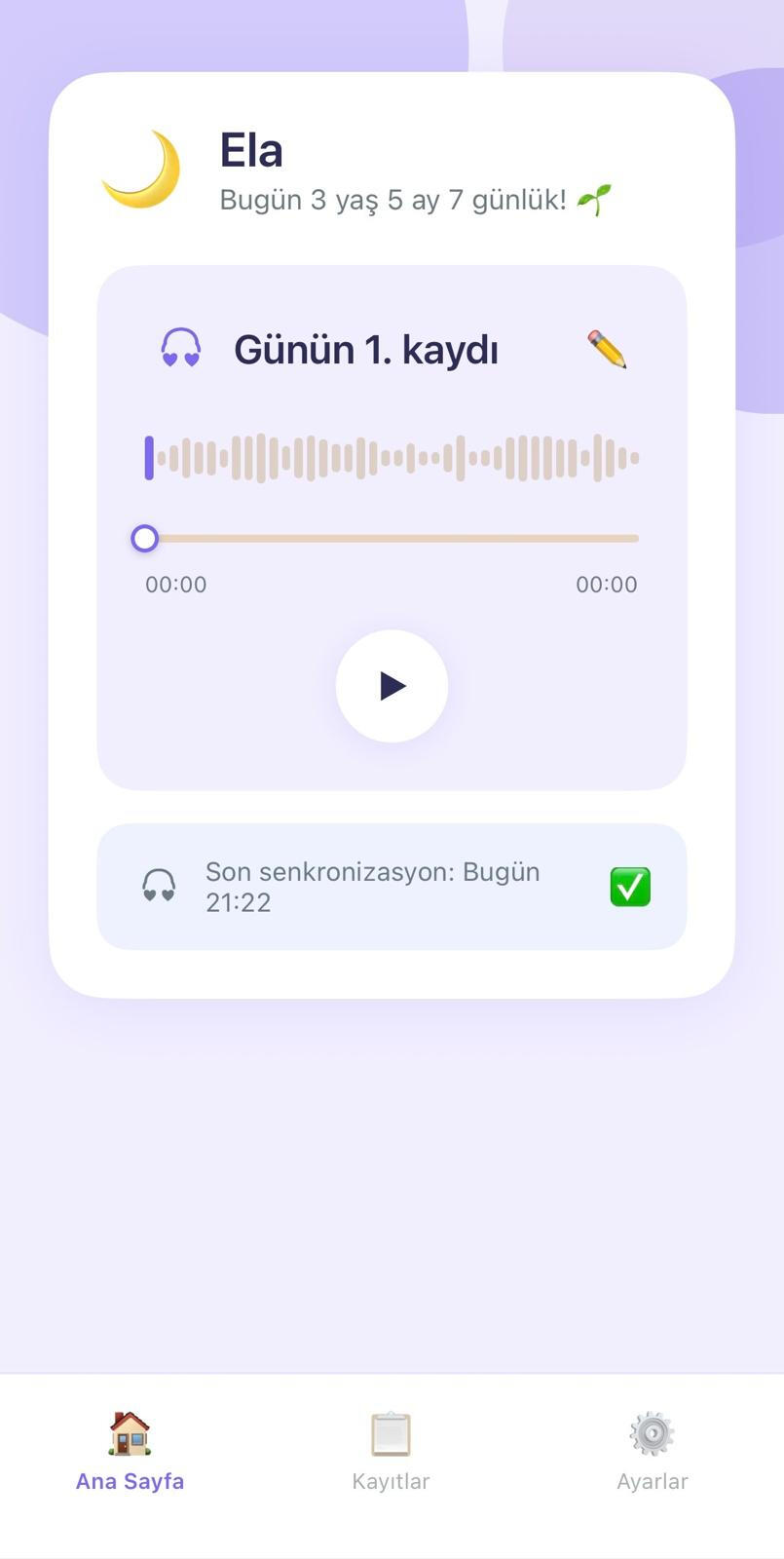The height and width of the screenshot is (1559, 784).
Task: Tap the Günün 1. kaydı title
Action: click(365, 349)
